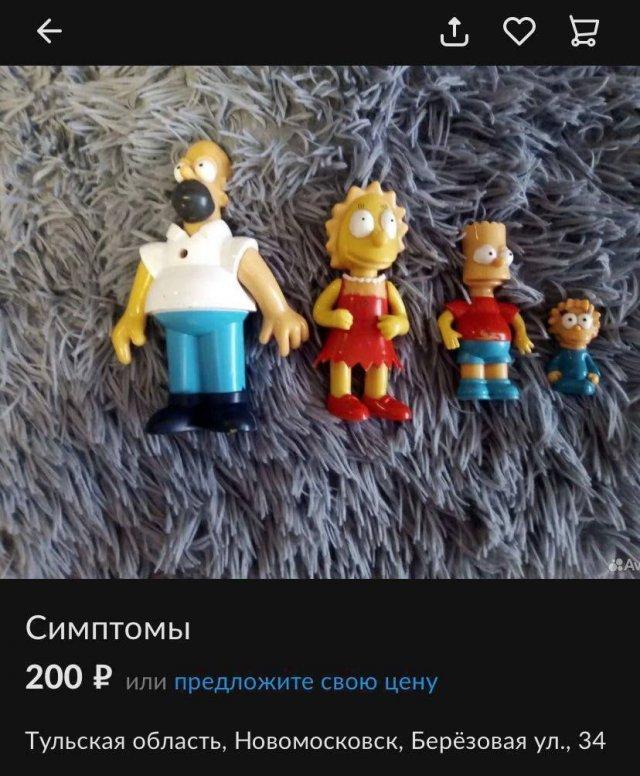Tap 'предложите свою цену' link

point(305,683)
